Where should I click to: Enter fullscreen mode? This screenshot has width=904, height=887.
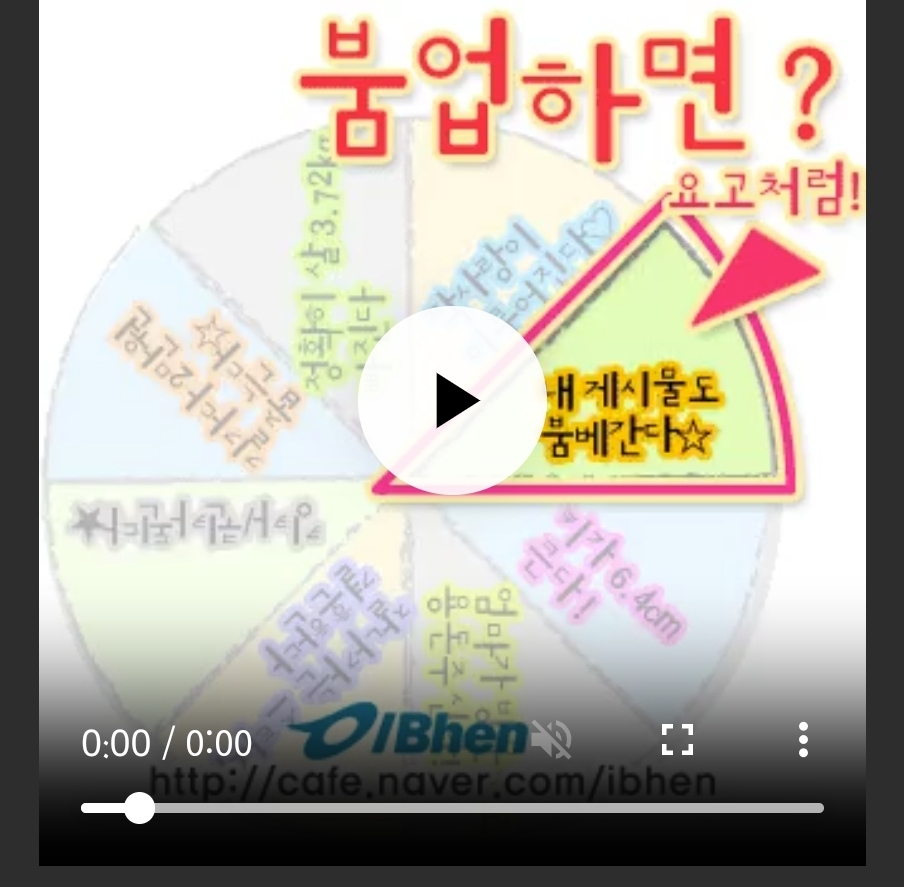tap(677, 740)
